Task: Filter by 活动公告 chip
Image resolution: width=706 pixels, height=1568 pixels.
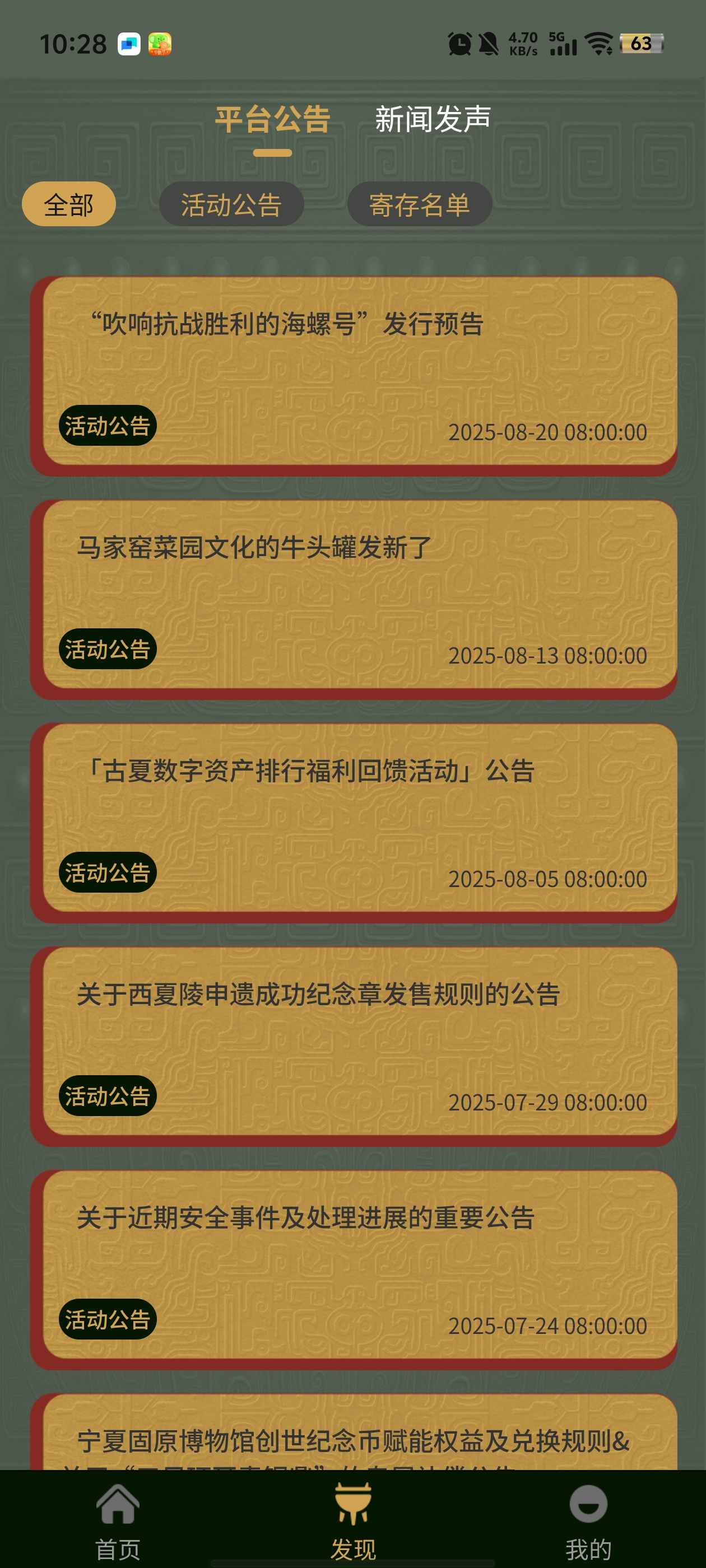Action: 231,204
